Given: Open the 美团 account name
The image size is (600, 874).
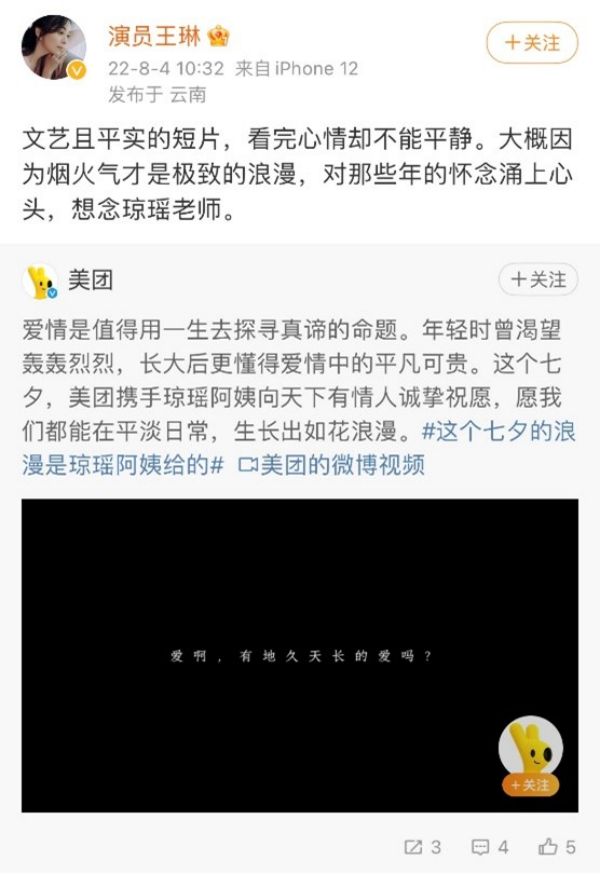Looking at the screenshot, I should 90,280.
